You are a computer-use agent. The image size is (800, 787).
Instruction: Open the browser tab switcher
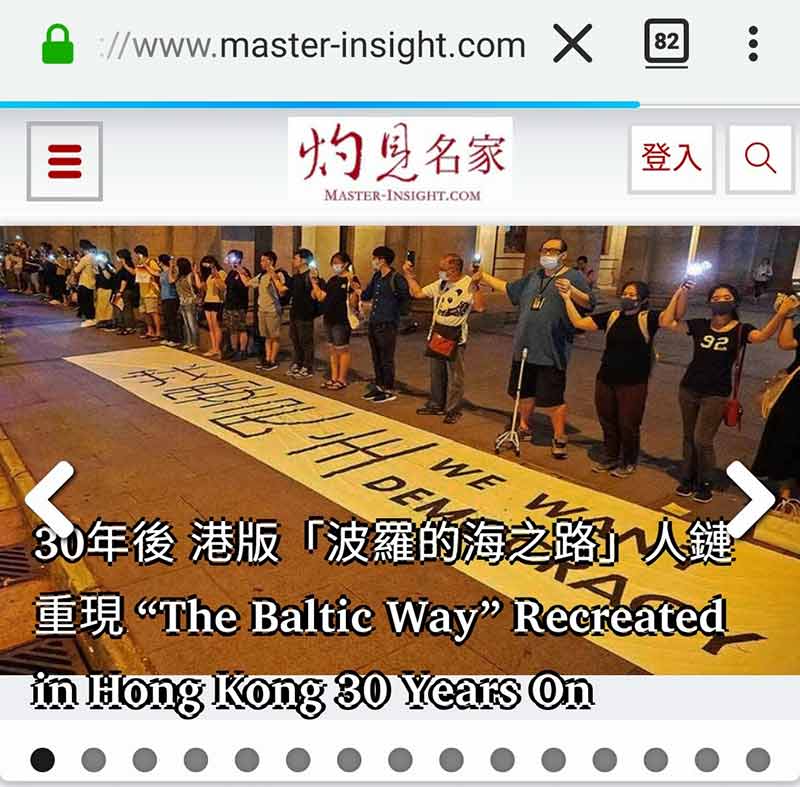(x=666, y=44)
